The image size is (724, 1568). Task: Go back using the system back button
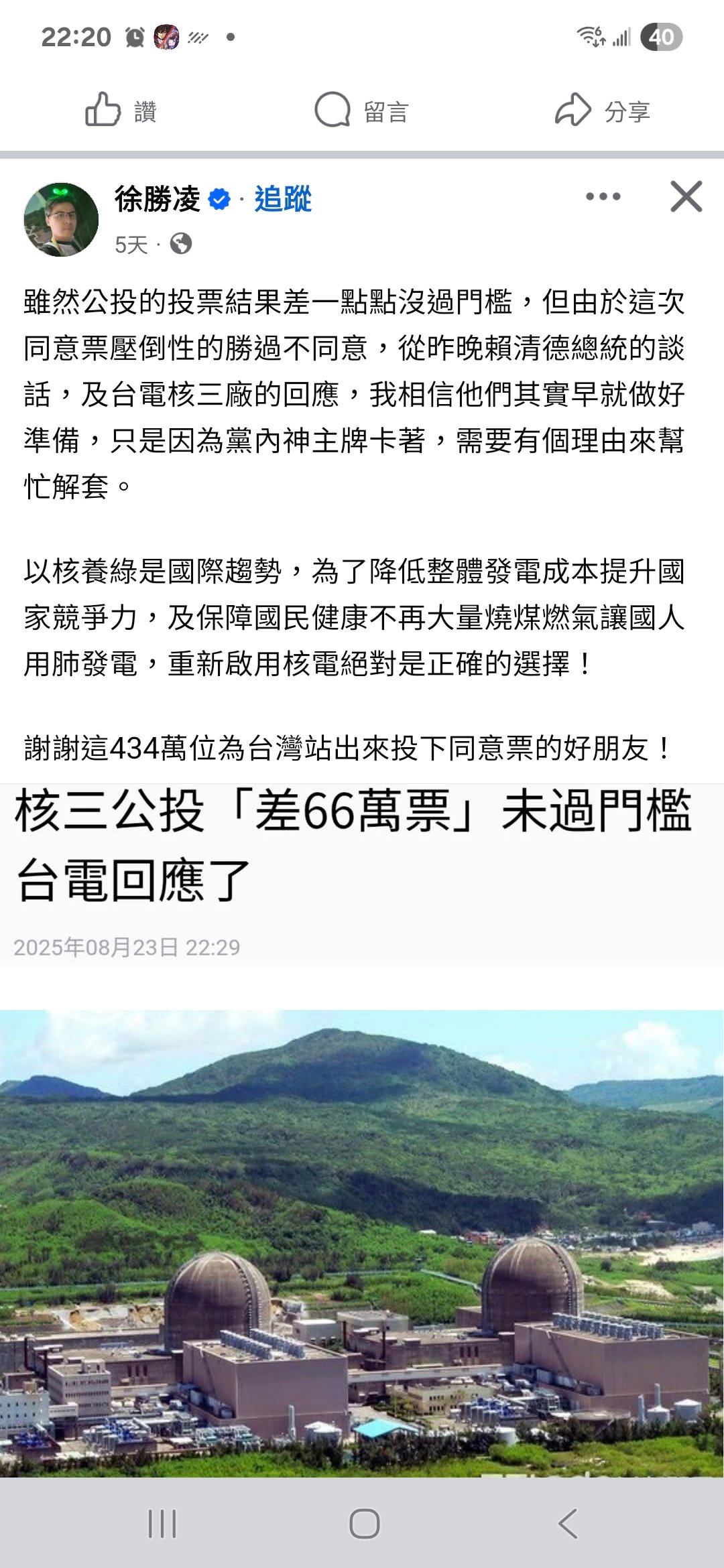coord(567,1523)
